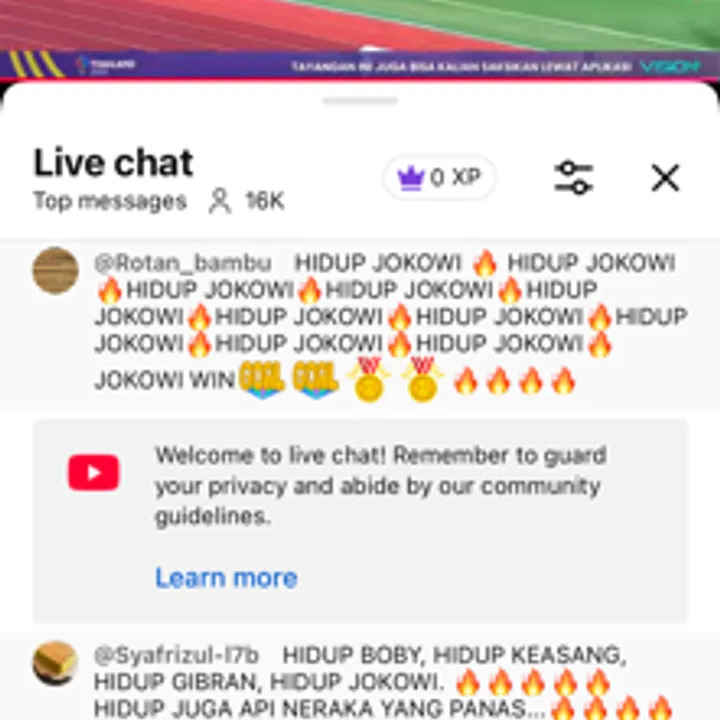The image size is (720, 720).
Task: Open the Top messages chat mode selector
Action: [x=110, y=201]
